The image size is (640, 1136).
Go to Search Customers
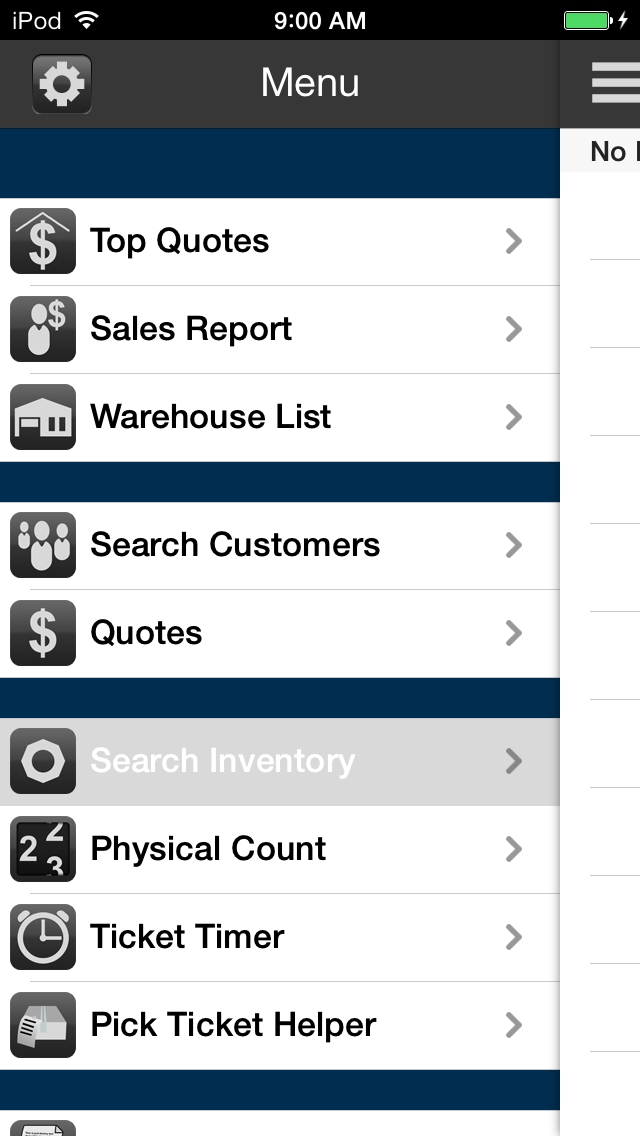click(x=280, y=545)
